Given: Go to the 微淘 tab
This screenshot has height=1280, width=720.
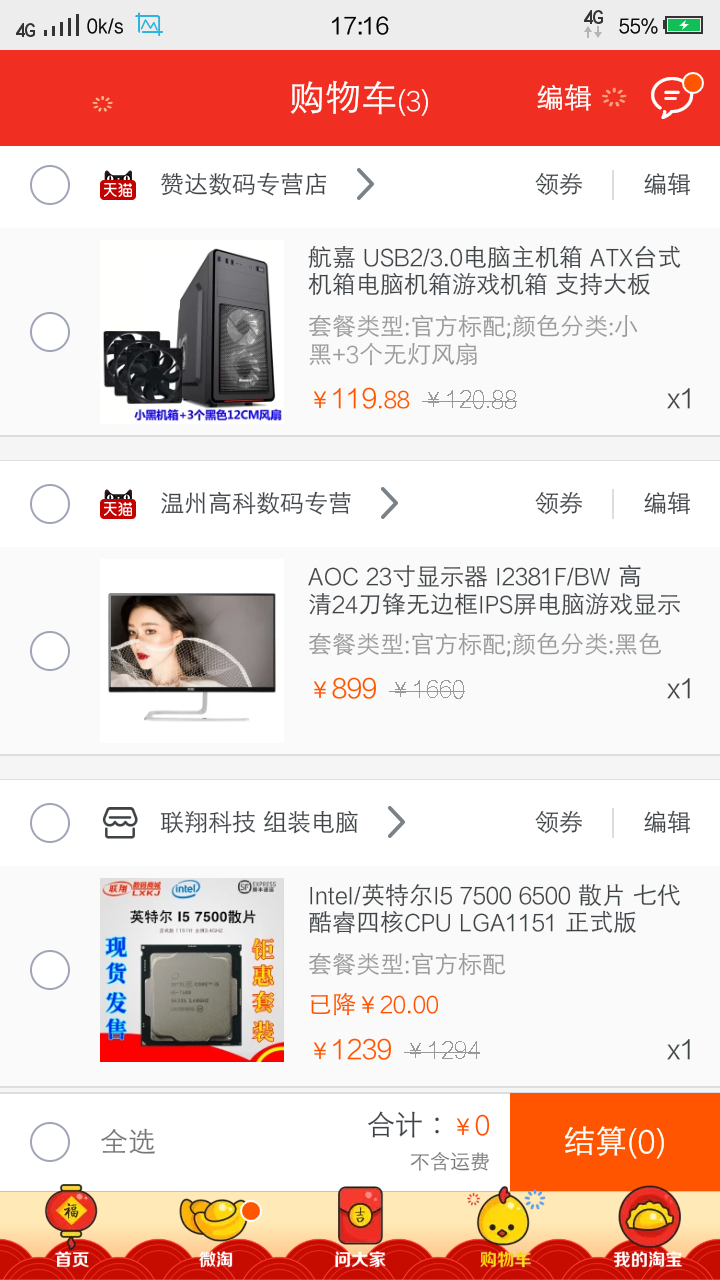Looking at the screenshot, I should (x=216, y=1232).
